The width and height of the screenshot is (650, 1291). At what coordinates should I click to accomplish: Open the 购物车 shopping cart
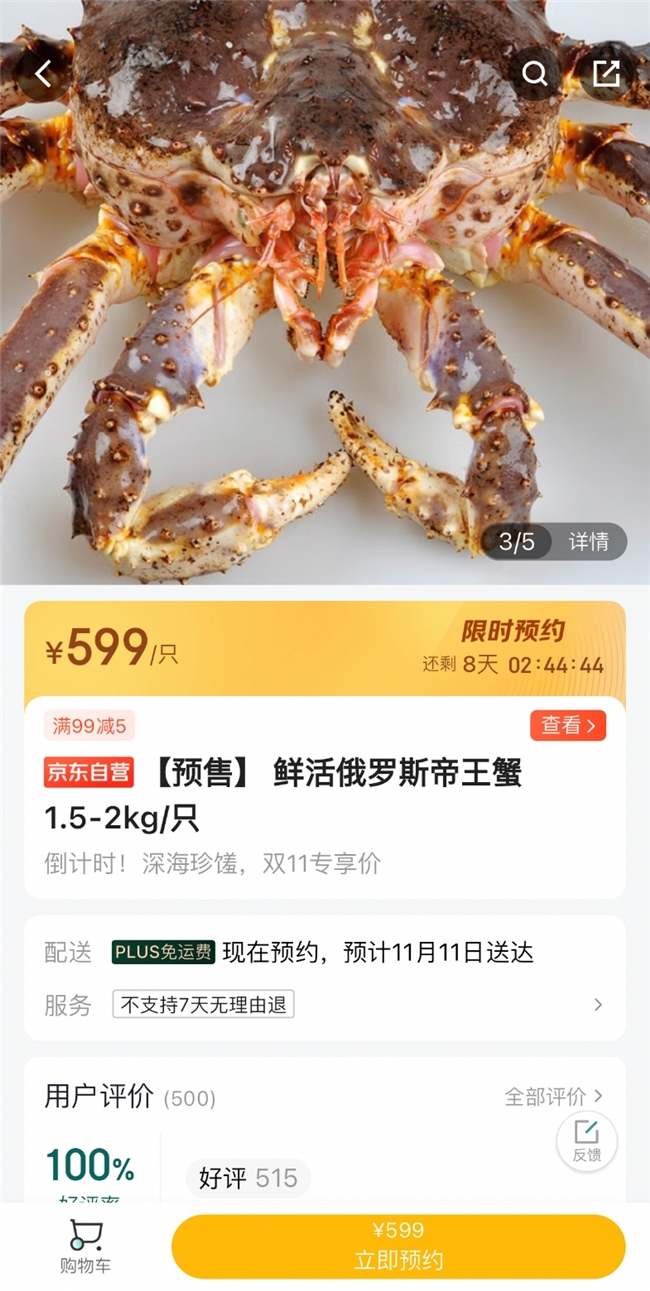[85, 1247]
